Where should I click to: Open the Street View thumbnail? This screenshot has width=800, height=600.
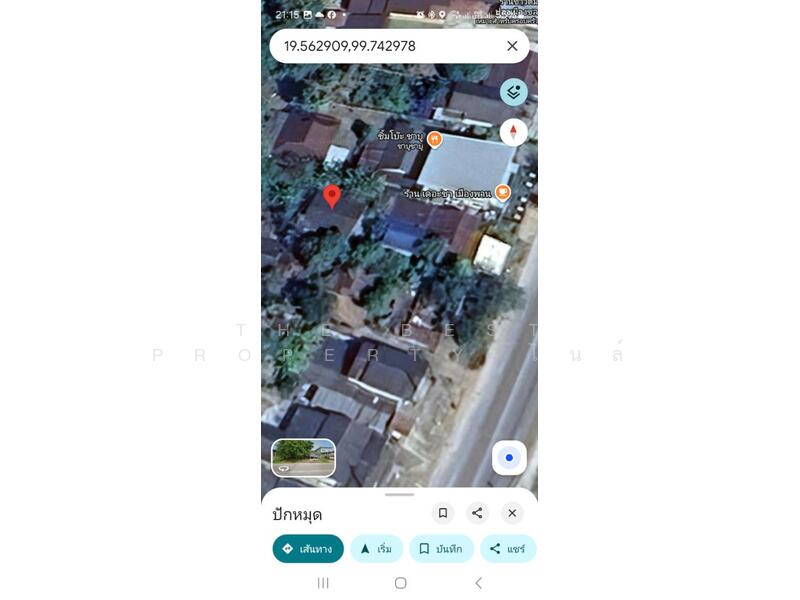tap(303, 457)
